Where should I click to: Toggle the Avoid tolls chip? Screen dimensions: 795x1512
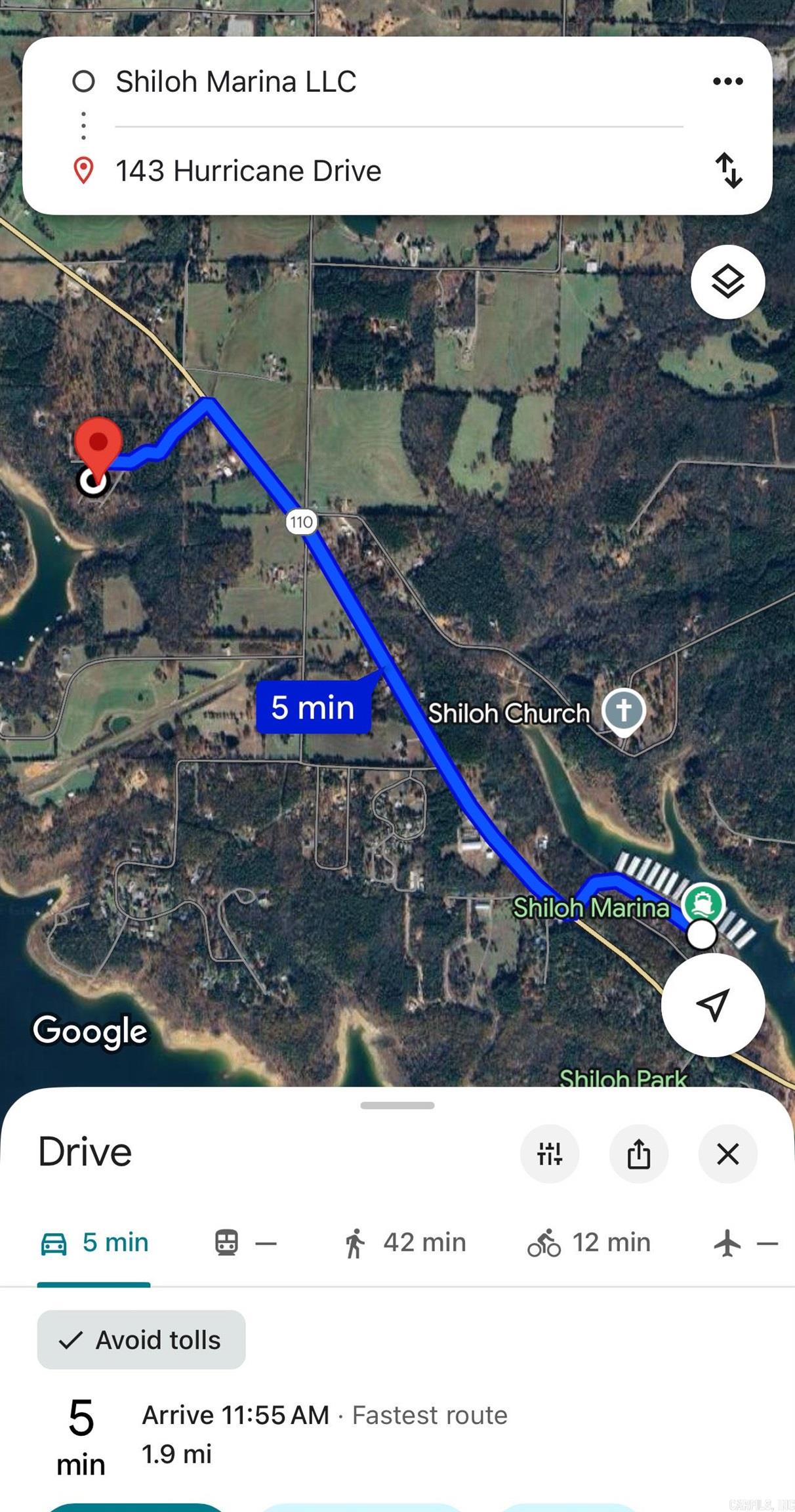tap(141, 1340)
